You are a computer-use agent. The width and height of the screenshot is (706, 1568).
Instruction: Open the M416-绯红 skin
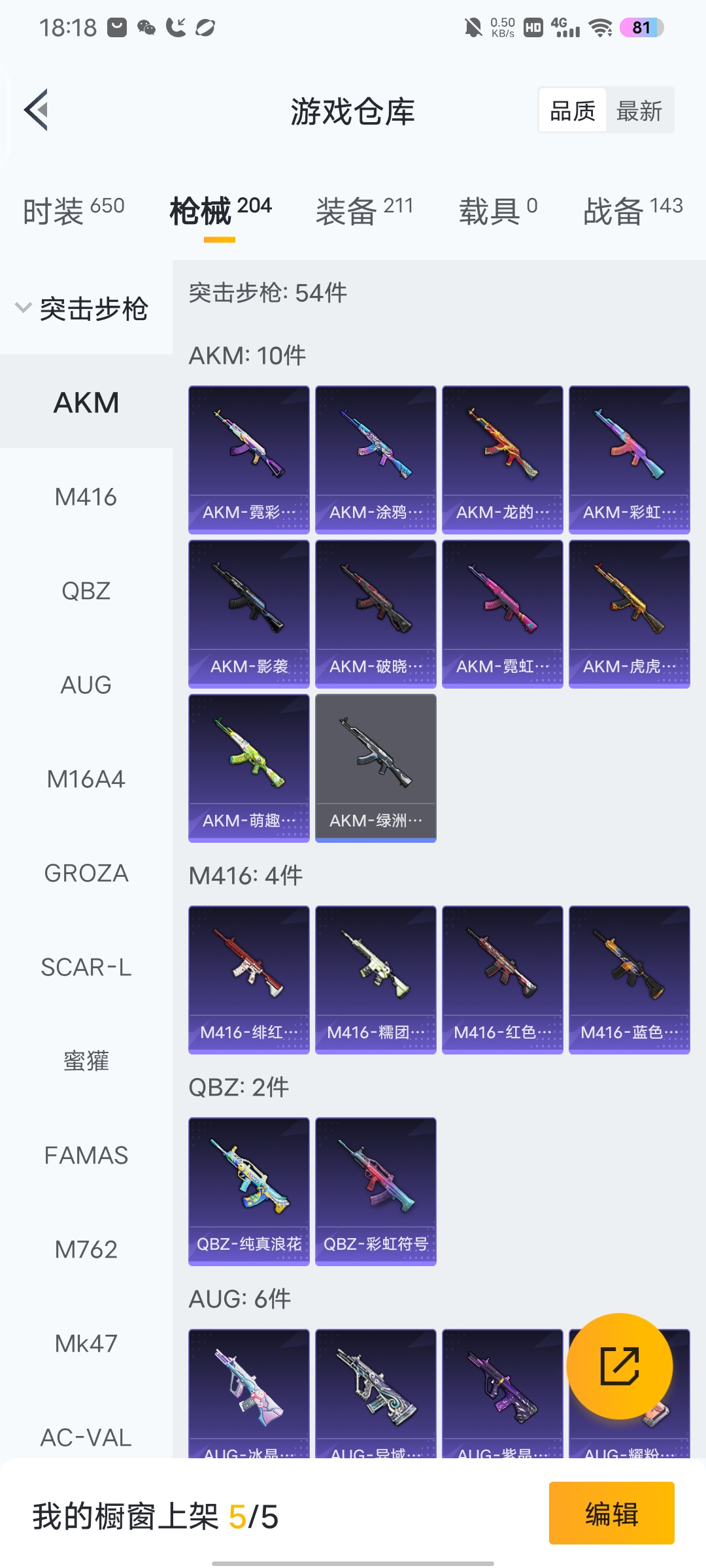pyautogui.click(x=248, y=979)
